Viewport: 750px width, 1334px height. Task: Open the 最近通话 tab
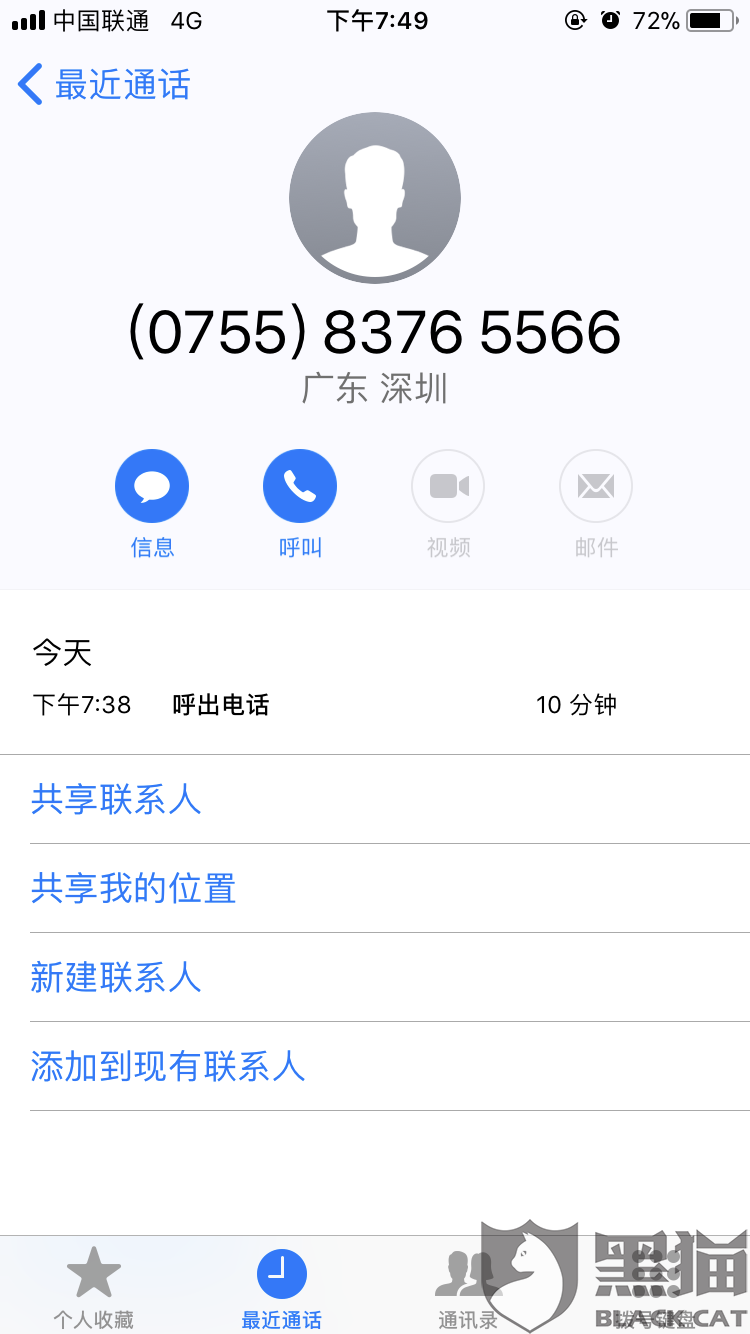[281, 1287]
